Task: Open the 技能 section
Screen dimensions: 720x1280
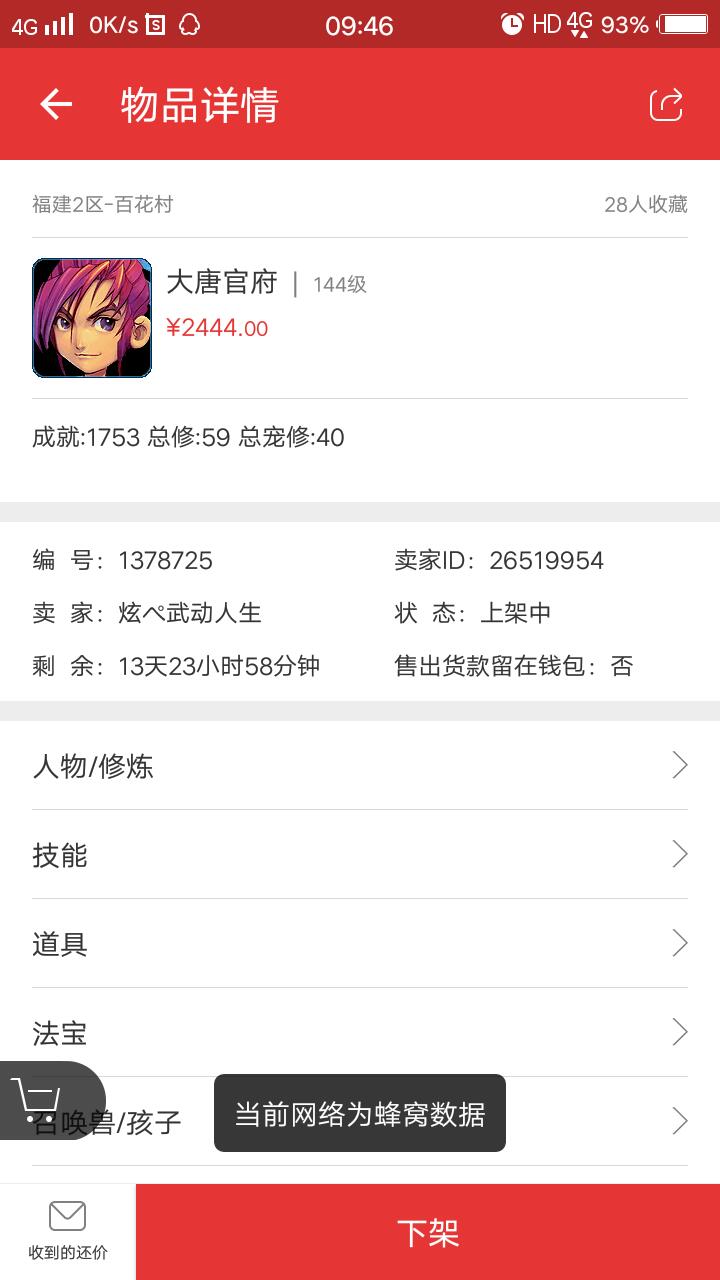Action: [360, 855]
